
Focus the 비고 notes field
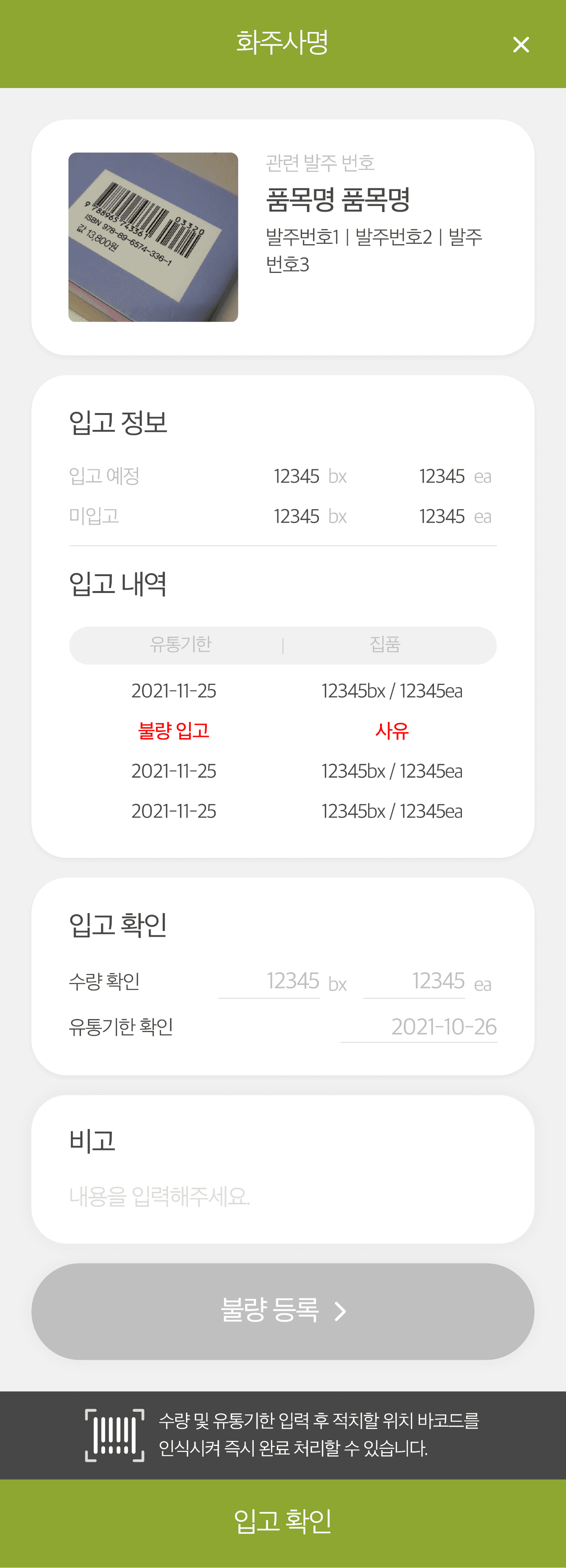pyautogui.click(x=282, y=1196)
